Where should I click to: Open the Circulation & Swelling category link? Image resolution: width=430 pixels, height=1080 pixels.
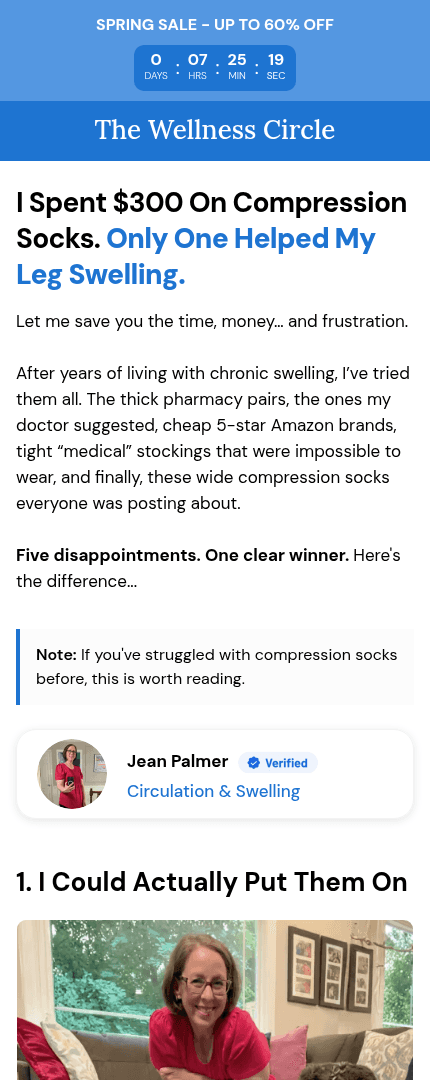pos(214,791)
